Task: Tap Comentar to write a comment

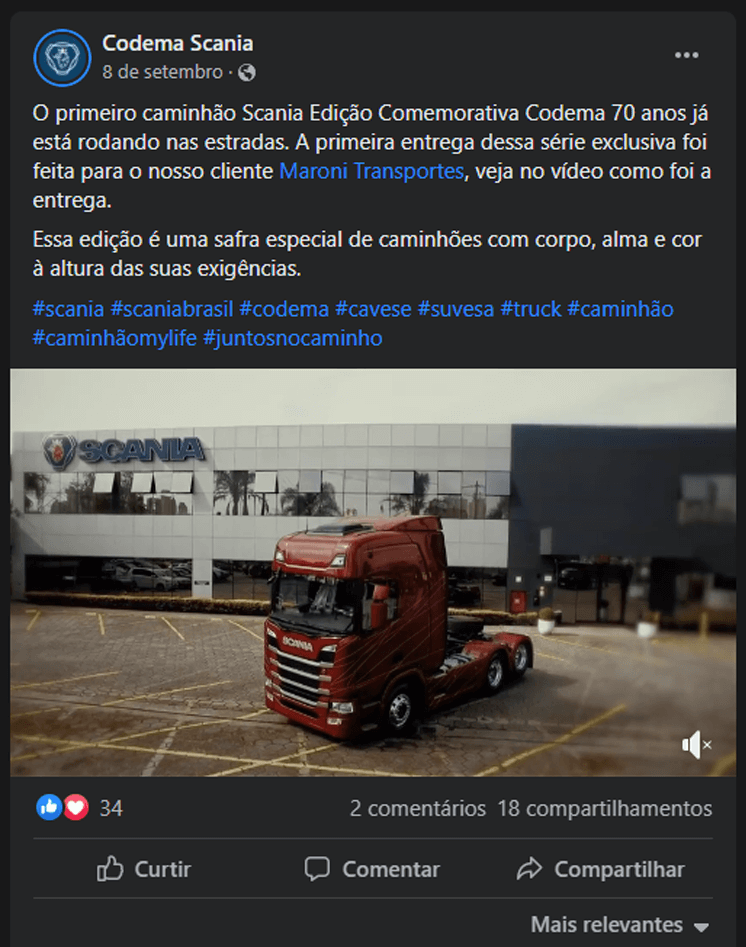Action: coord(372,869)
